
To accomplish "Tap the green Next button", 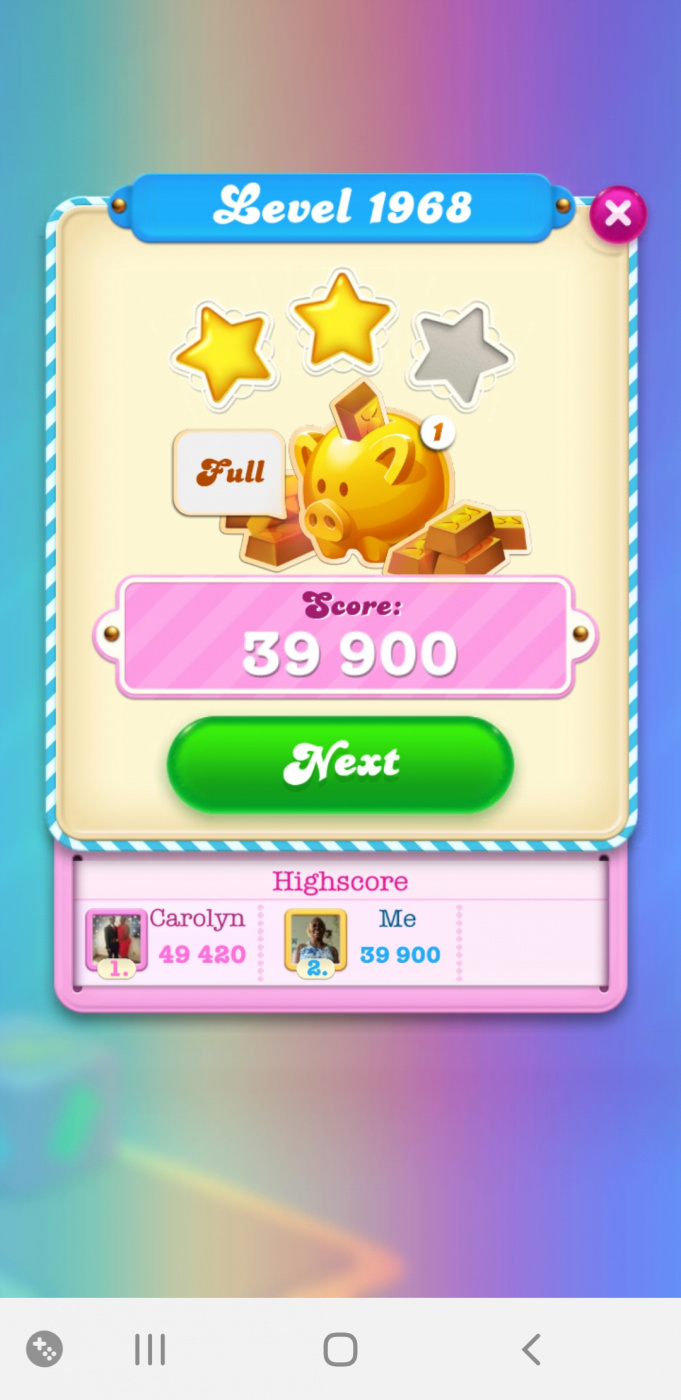I will 340,765.
